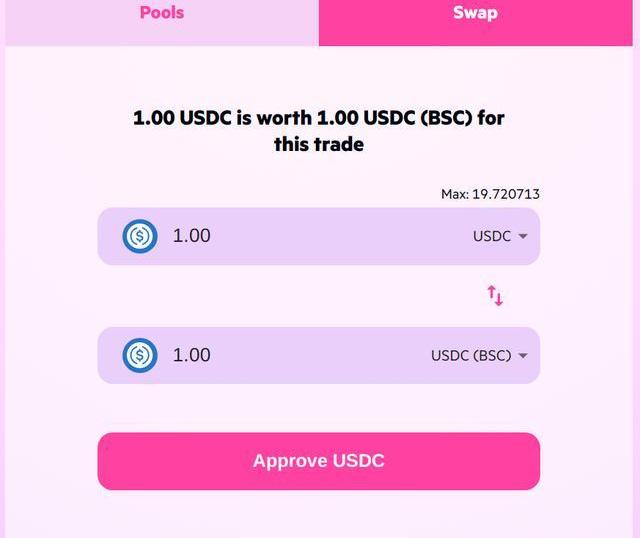
Task: Open the USDC source token dropdown
Action: pyautogui.click(x=500, y=236)
